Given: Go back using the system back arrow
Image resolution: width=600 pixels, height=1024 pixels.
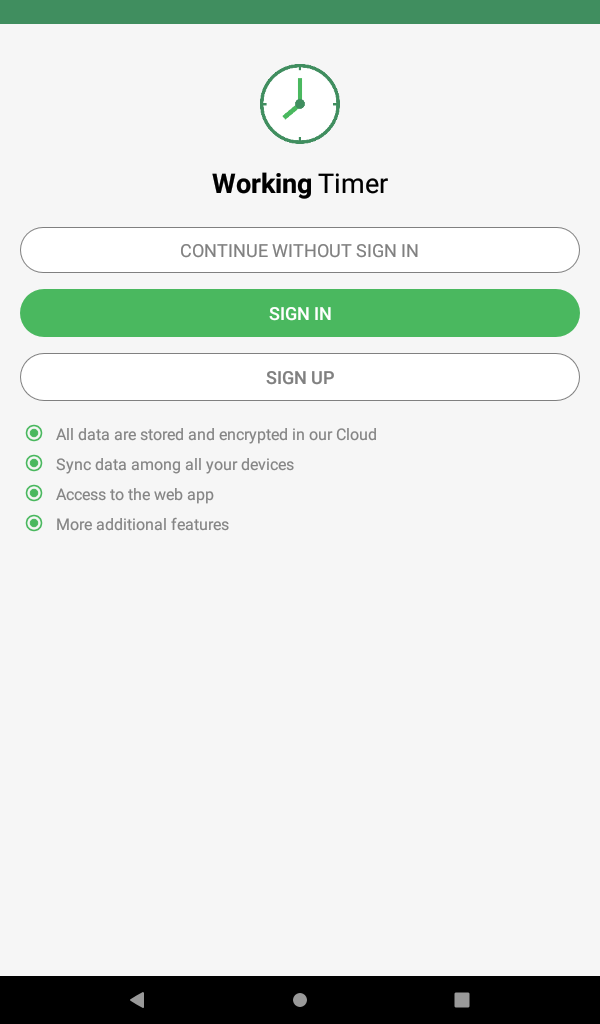Looking at the screenshot, I should 137,999.
